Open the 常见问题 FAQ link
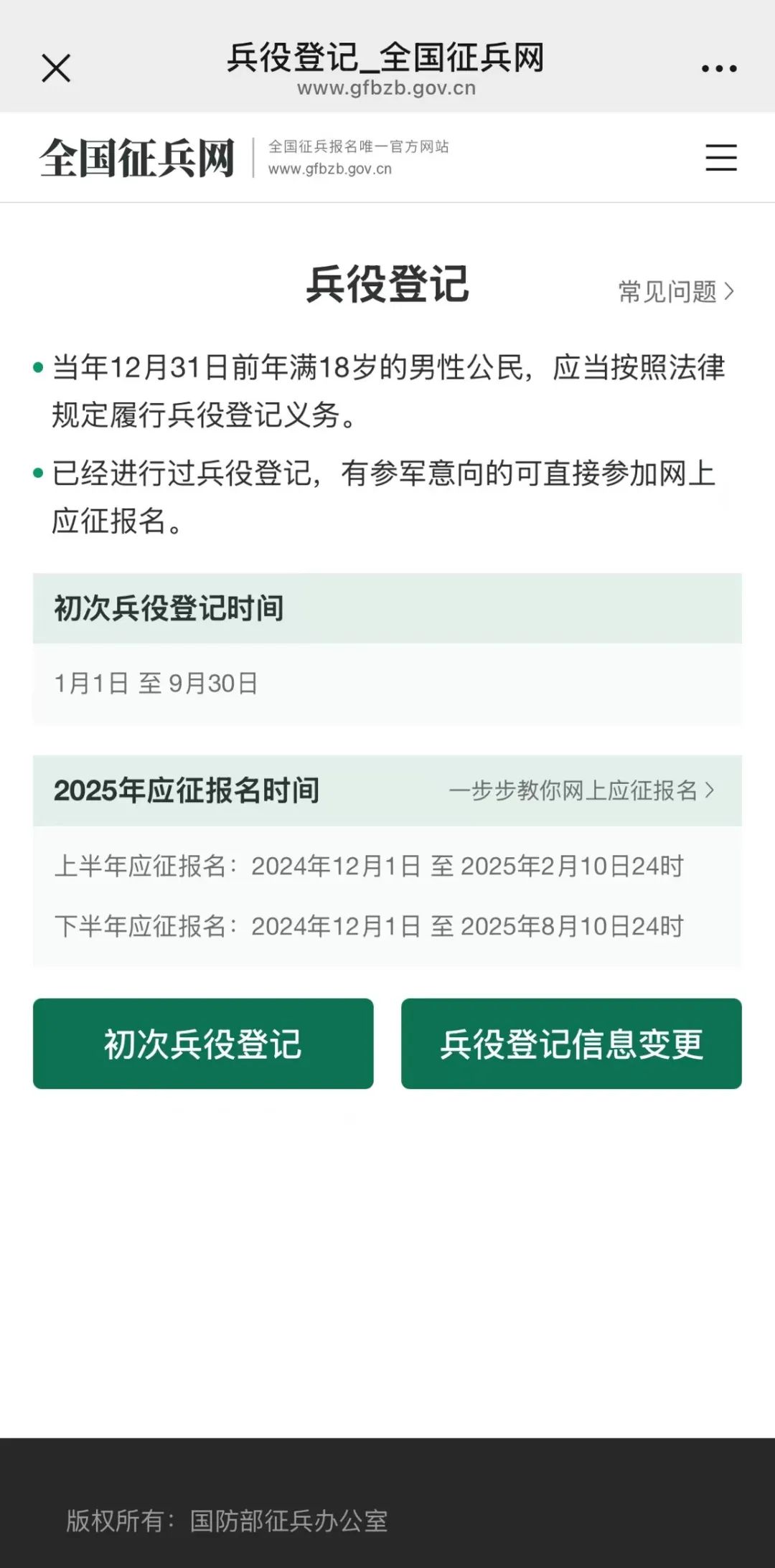The height and width of the screenshot is (1568, 775). [676, 292]
